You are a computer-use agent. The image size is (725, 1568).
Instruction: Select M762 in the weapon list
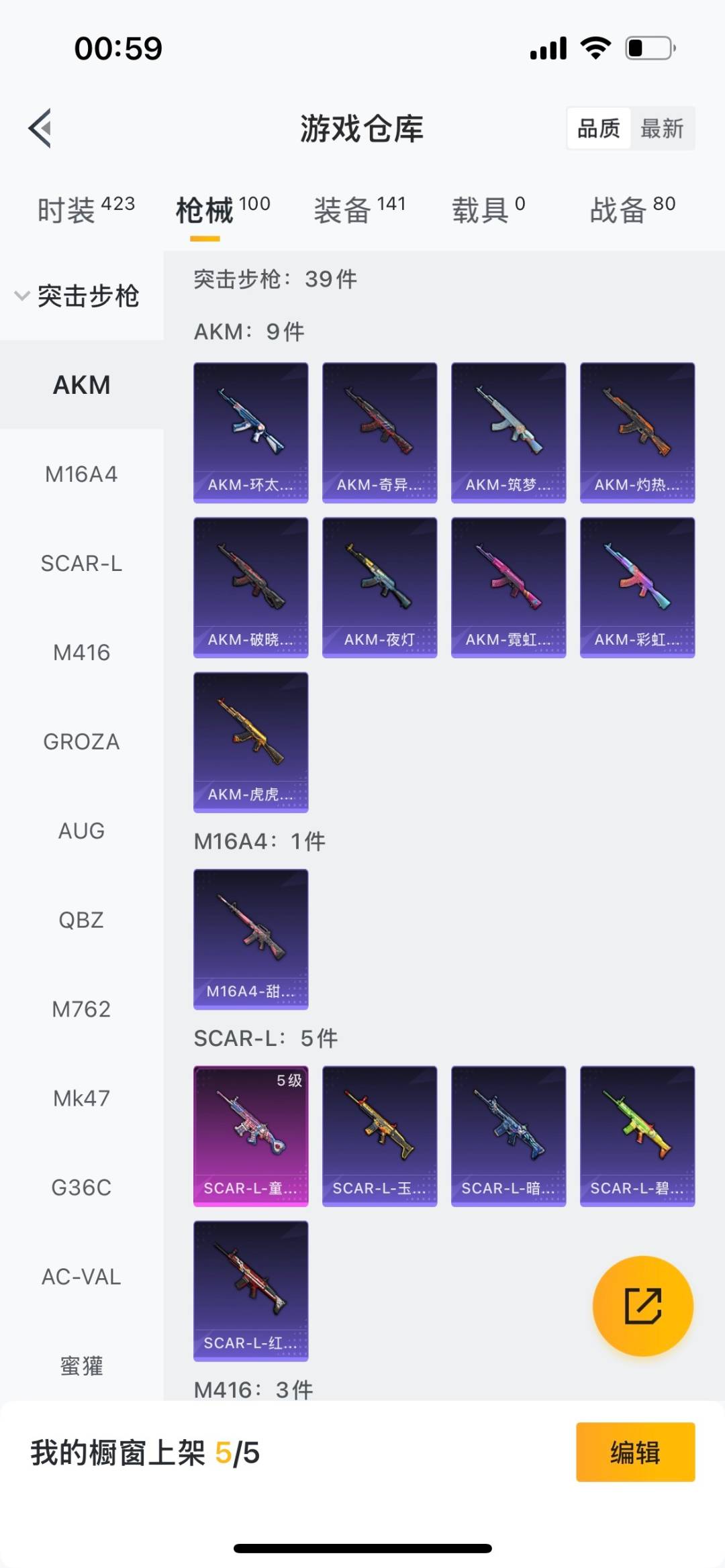[x=81, y=1009]
